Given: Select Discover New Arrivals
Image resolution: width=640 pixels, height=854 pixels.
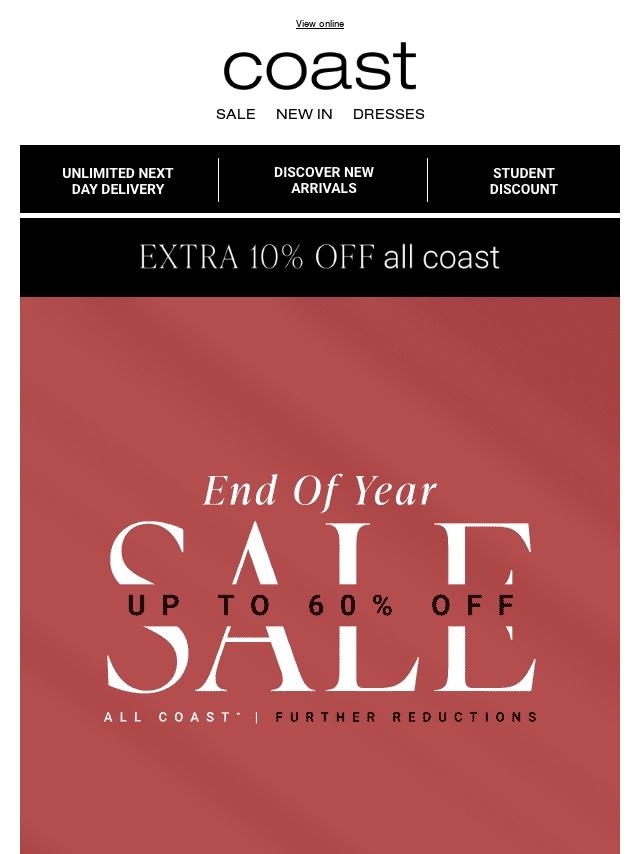Looking at the screenshot, I should point(323,180).
